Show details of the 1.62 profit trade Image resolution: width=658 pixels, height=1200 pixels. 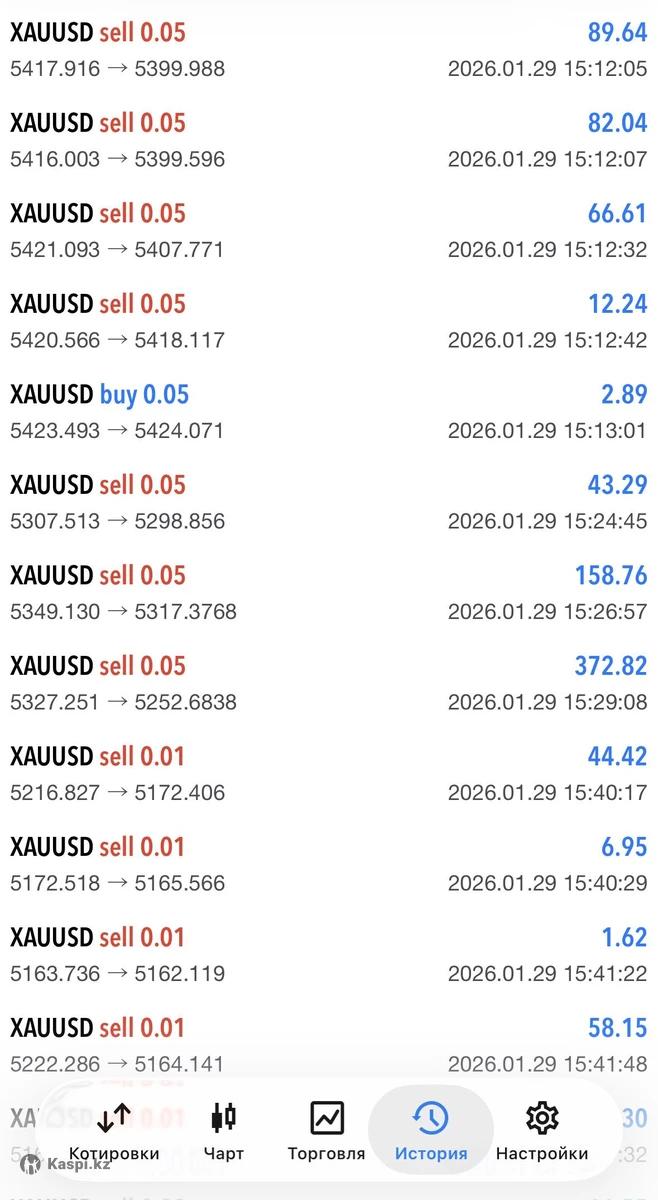tap(328, 955)
